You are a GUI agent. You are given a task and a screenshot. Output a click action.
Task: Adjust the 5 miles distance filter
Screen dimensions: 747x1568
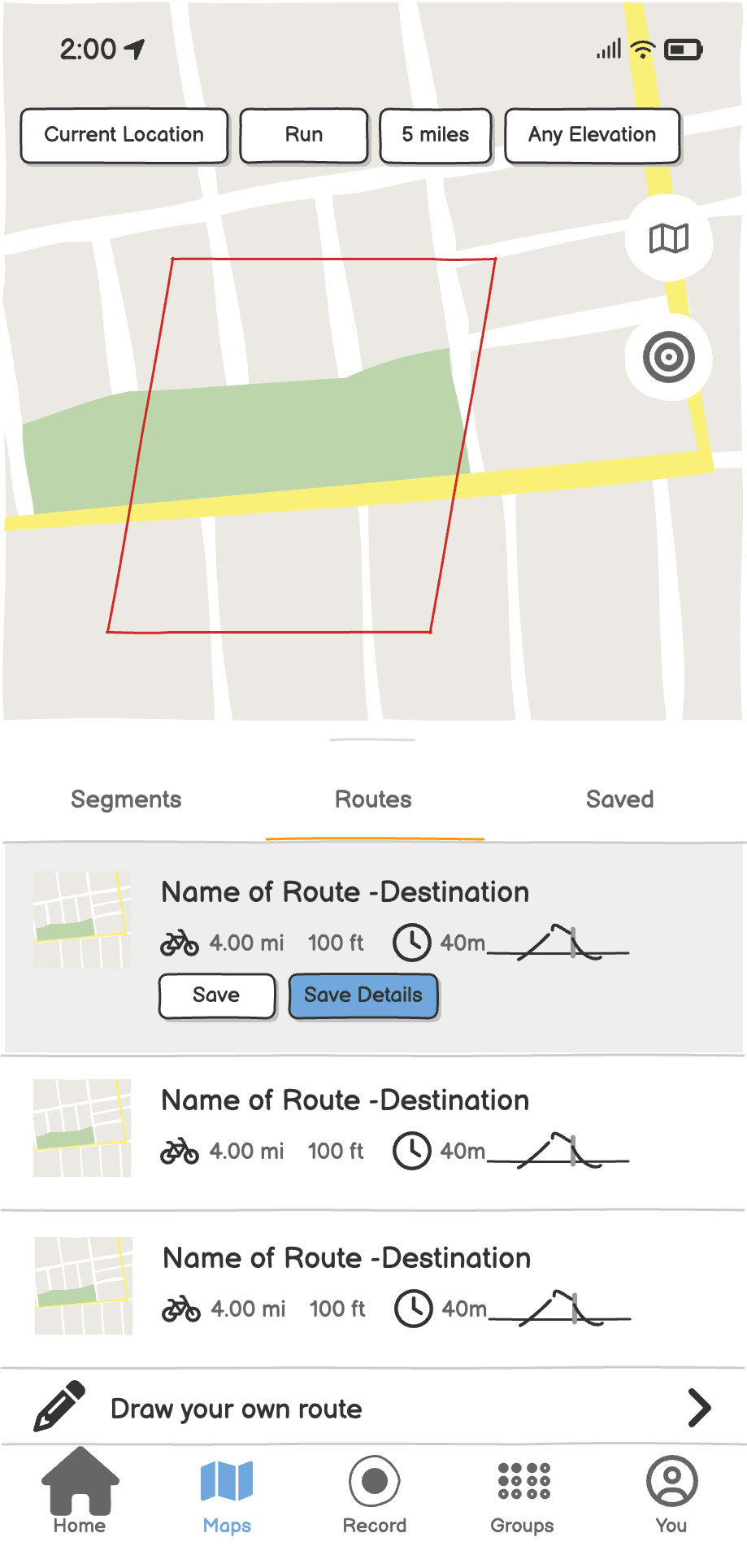[x=435, y=135]
